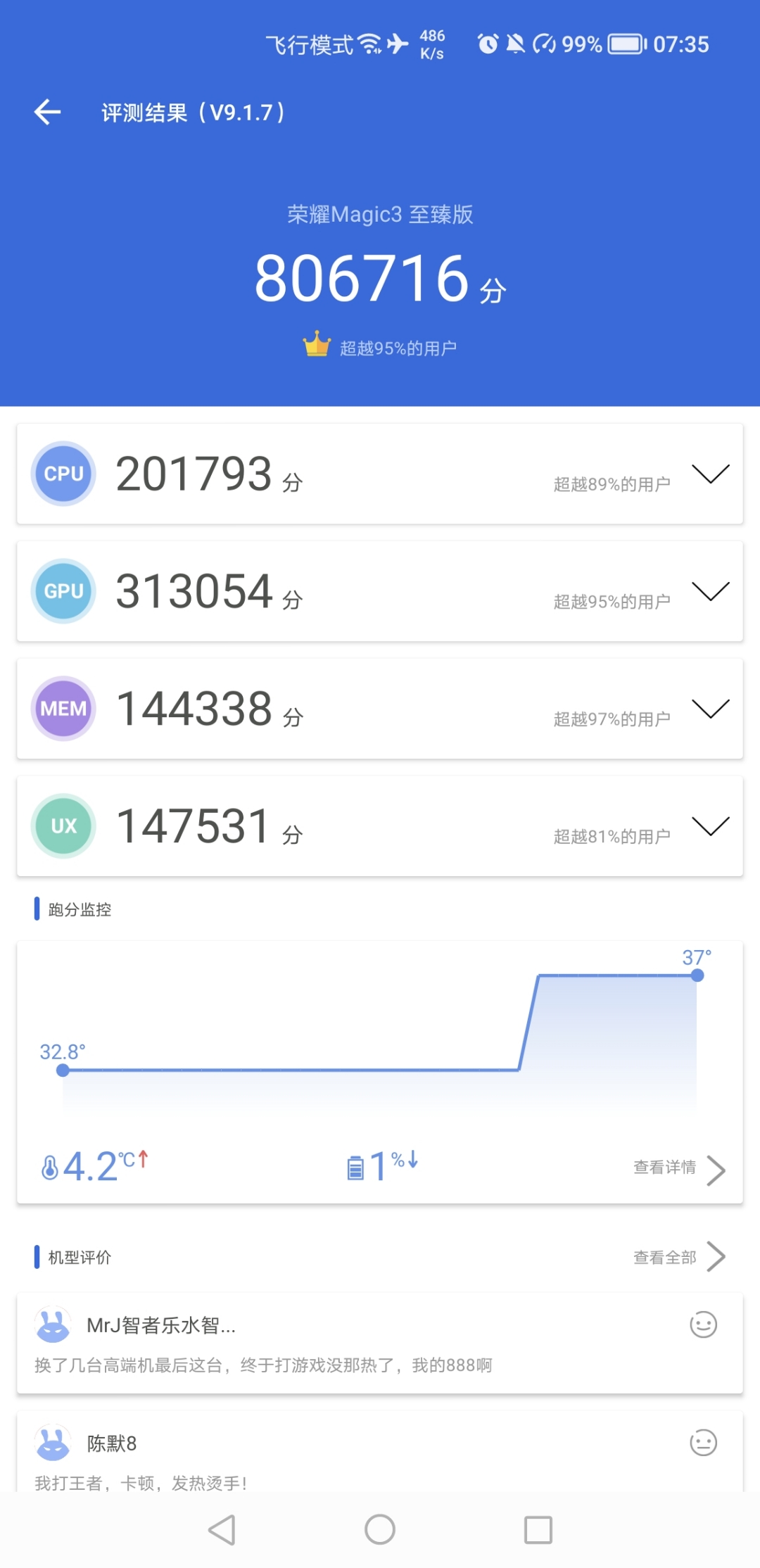Open 陈默8's review
This screenshot has height=1568, width=760.
point(380,1453)
